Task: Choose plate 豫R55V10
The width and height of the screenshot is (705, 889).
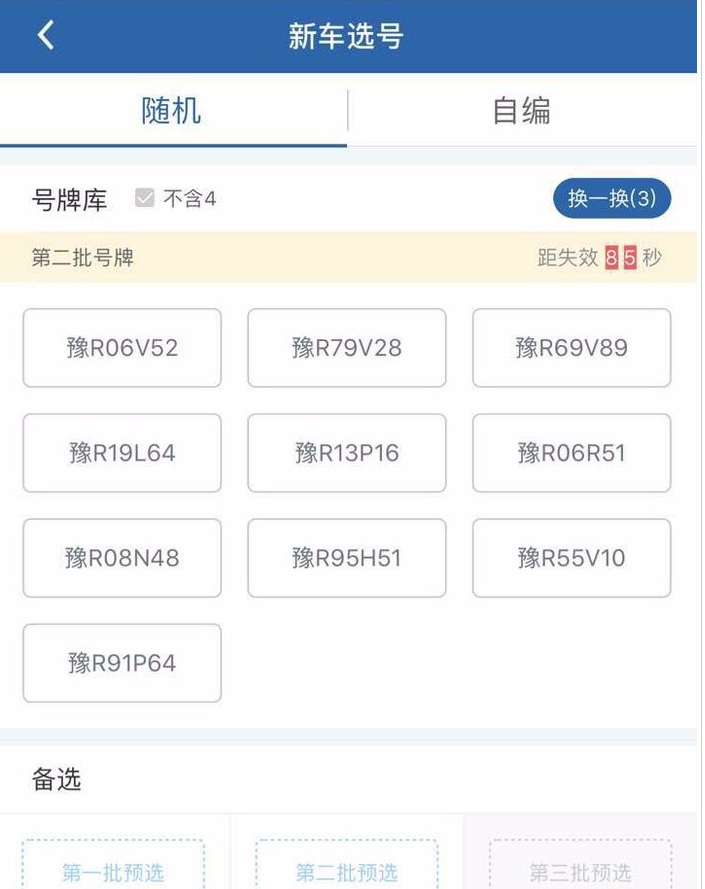Action: pos(571,558)
